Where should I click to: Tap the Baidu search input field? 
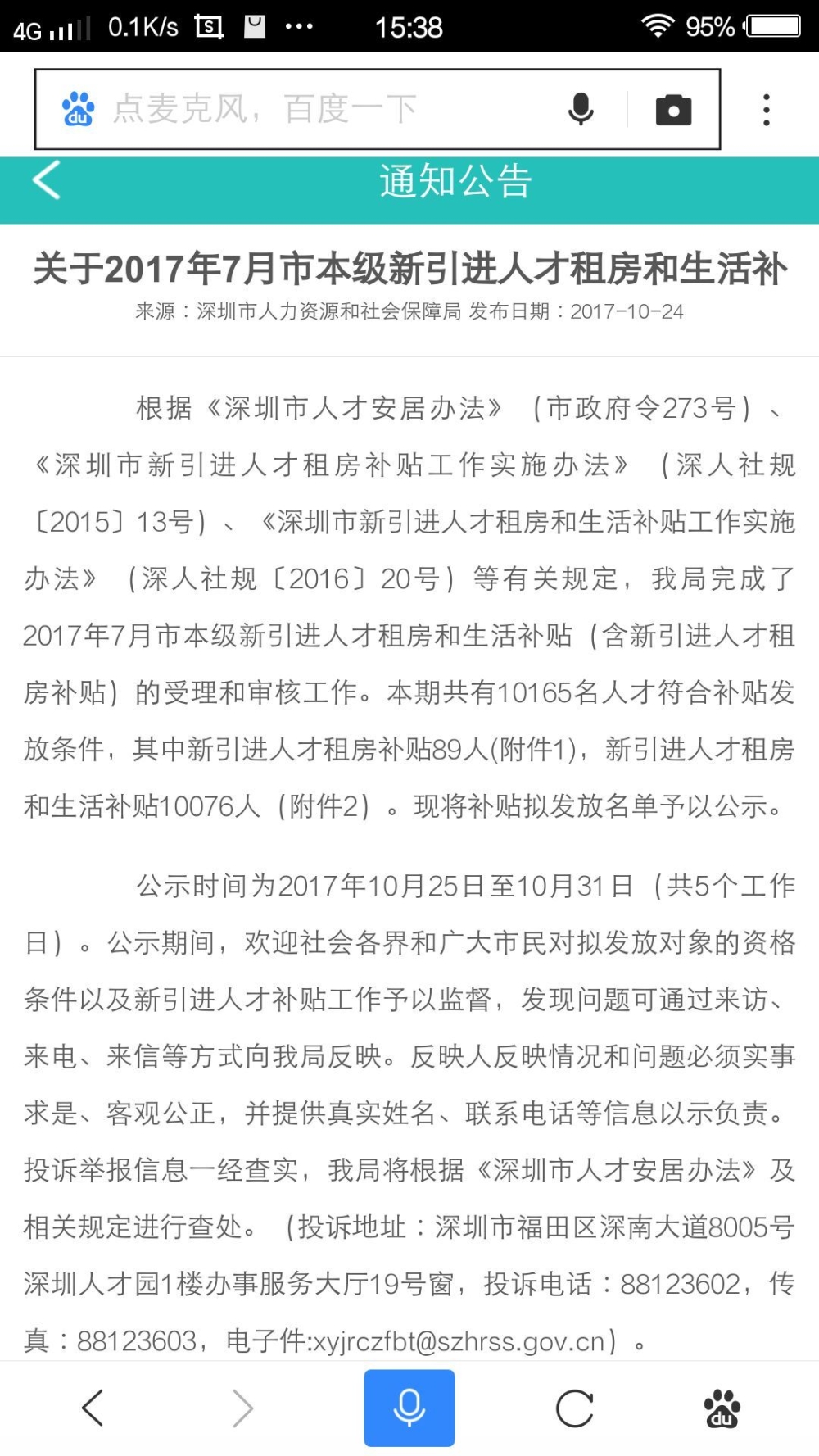(328, 109)
